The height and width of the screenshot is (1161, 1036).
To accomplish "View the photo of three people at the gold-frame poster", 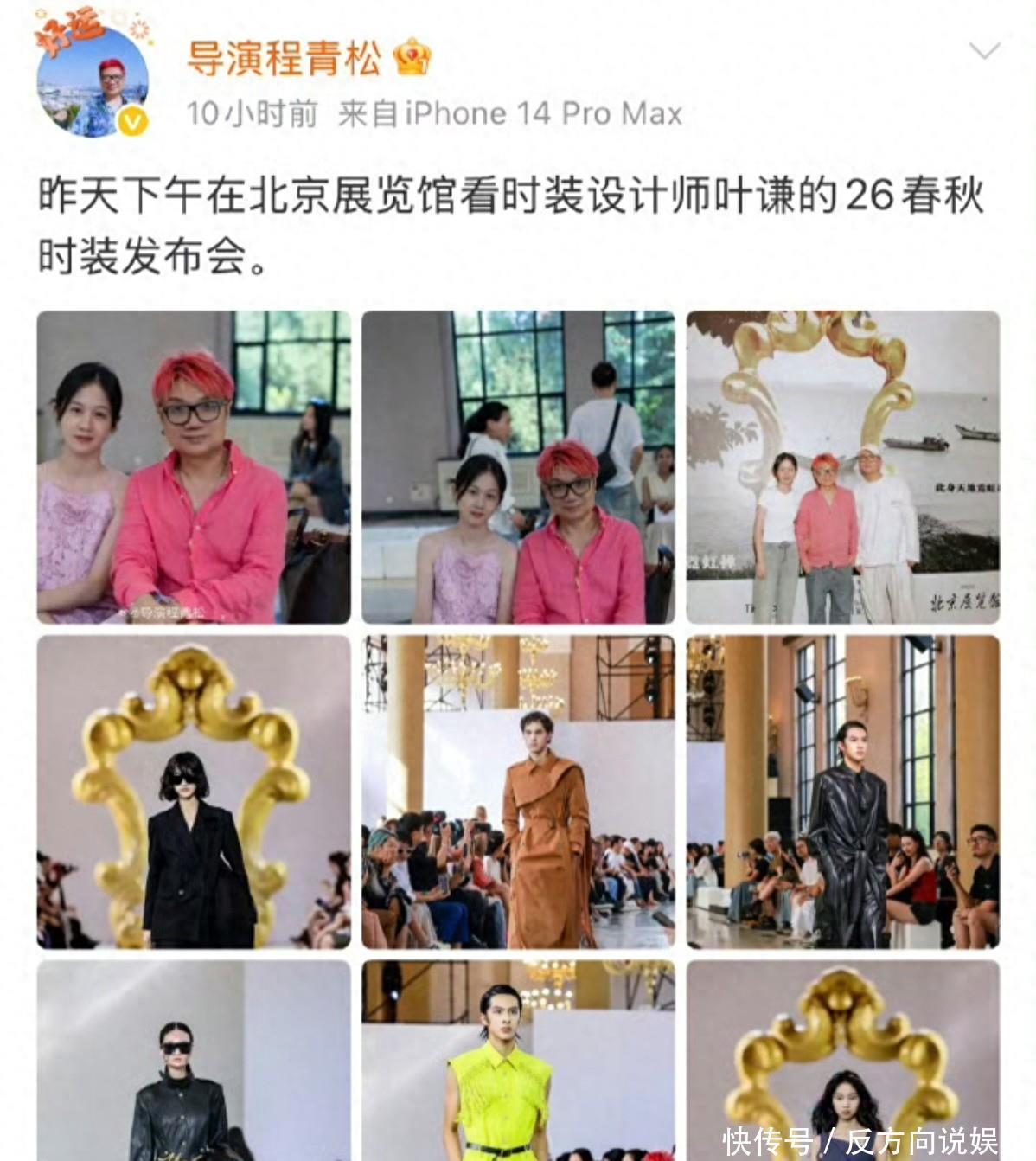I will 842,467.
